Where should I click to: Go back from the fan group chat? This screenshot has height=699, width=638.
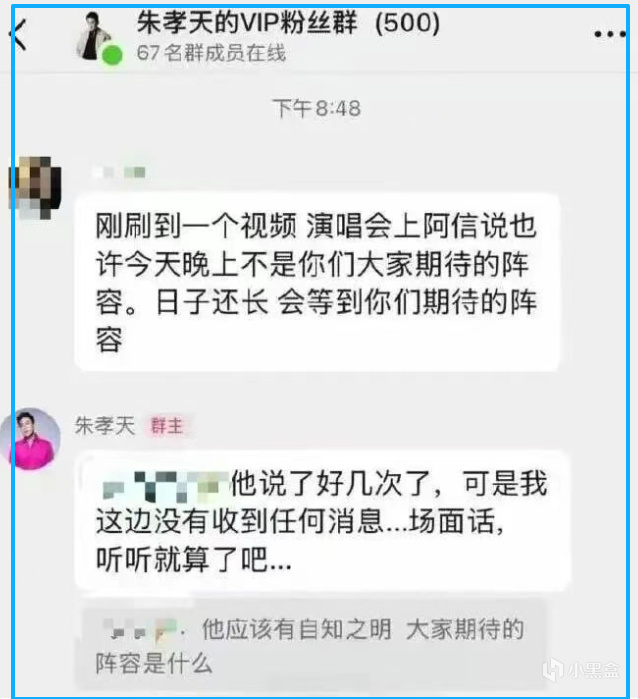click(18, 34)
